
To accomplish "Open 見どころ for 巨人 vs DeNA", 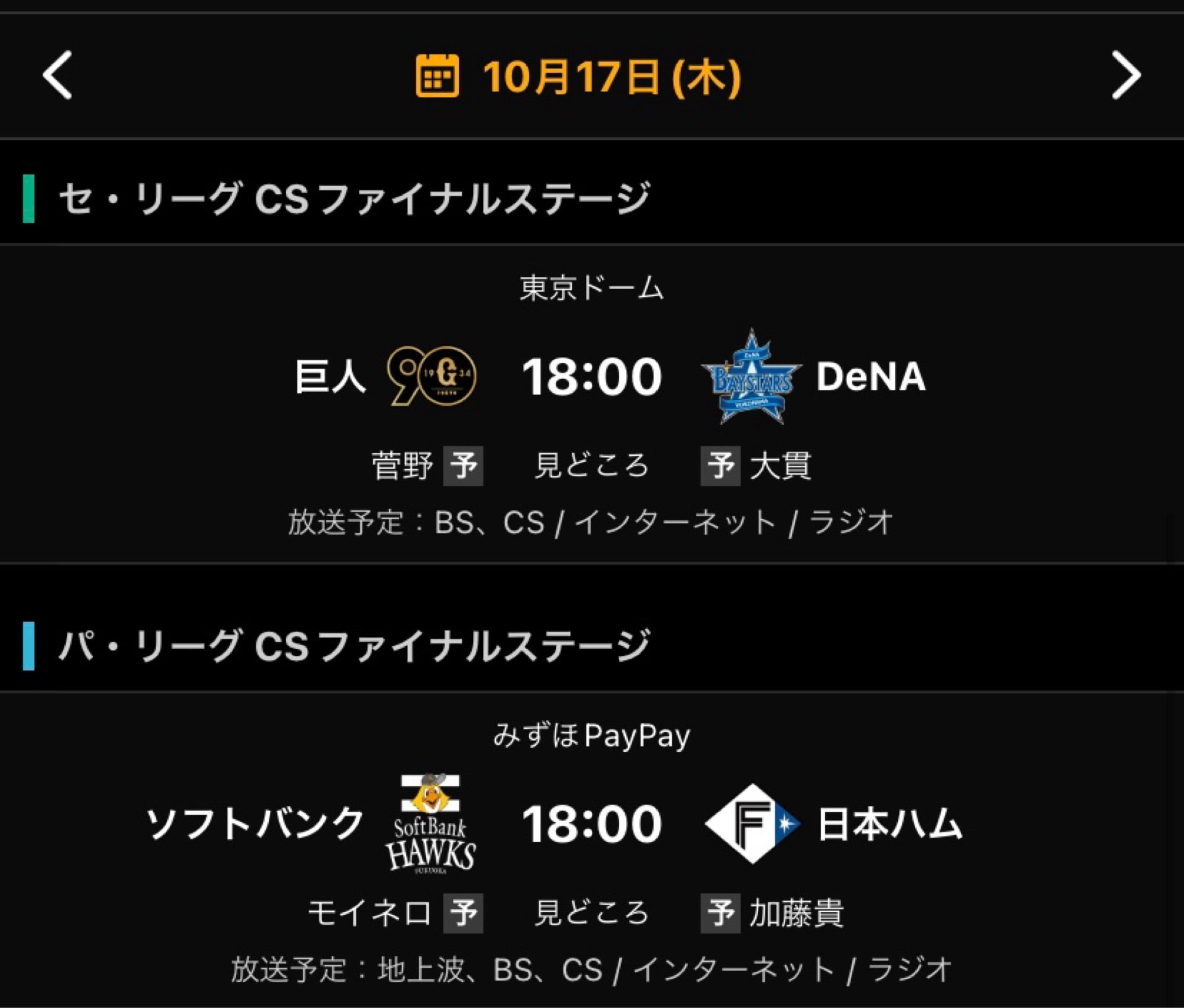I will click(591, 465).
